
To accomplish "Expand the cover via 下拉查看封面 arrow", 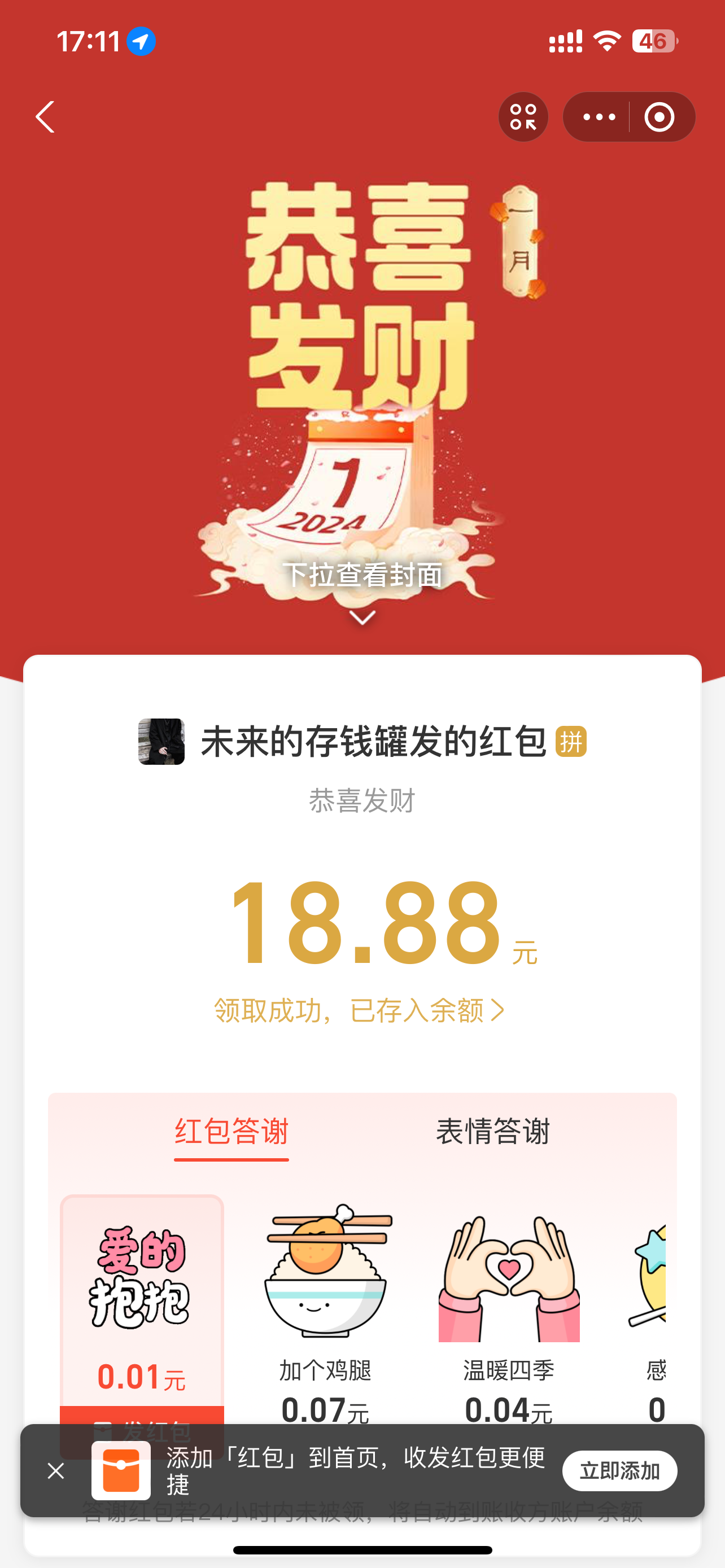I will pos(362,617).
